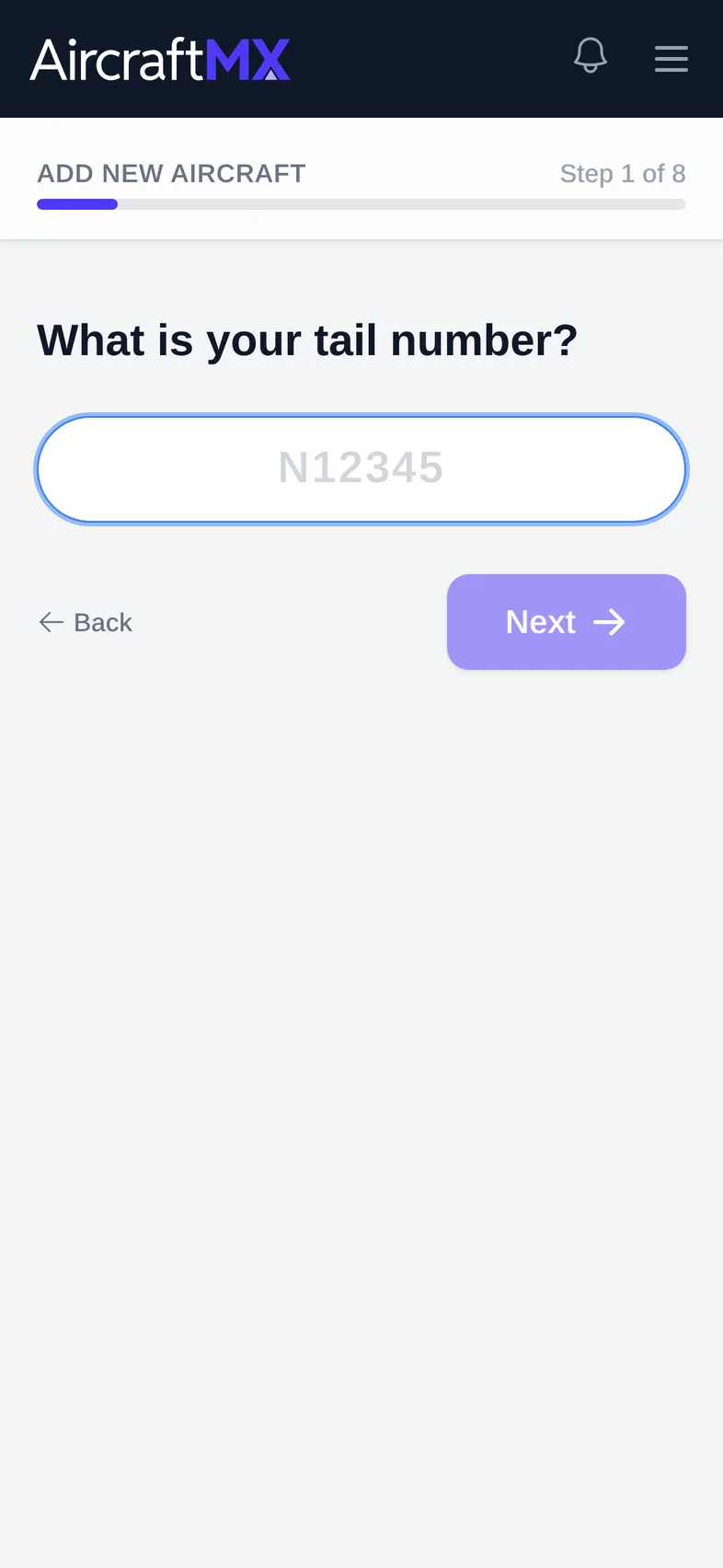The width and height of the screenshot is (723, 1568).
Task: Continue with the Next button
Action: 567,622
